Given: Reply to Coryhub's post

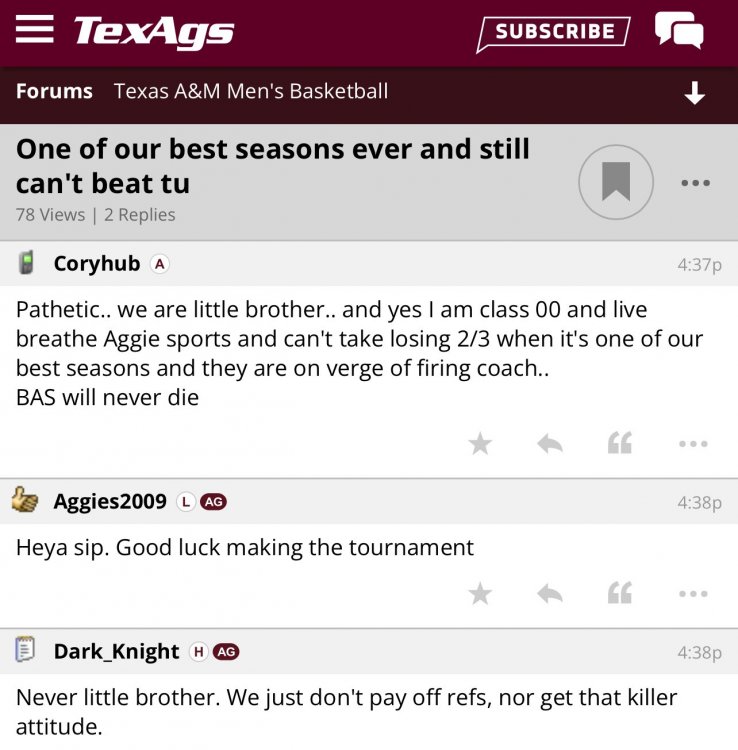Looking at the screenshot, I should (x=549, y=444).
